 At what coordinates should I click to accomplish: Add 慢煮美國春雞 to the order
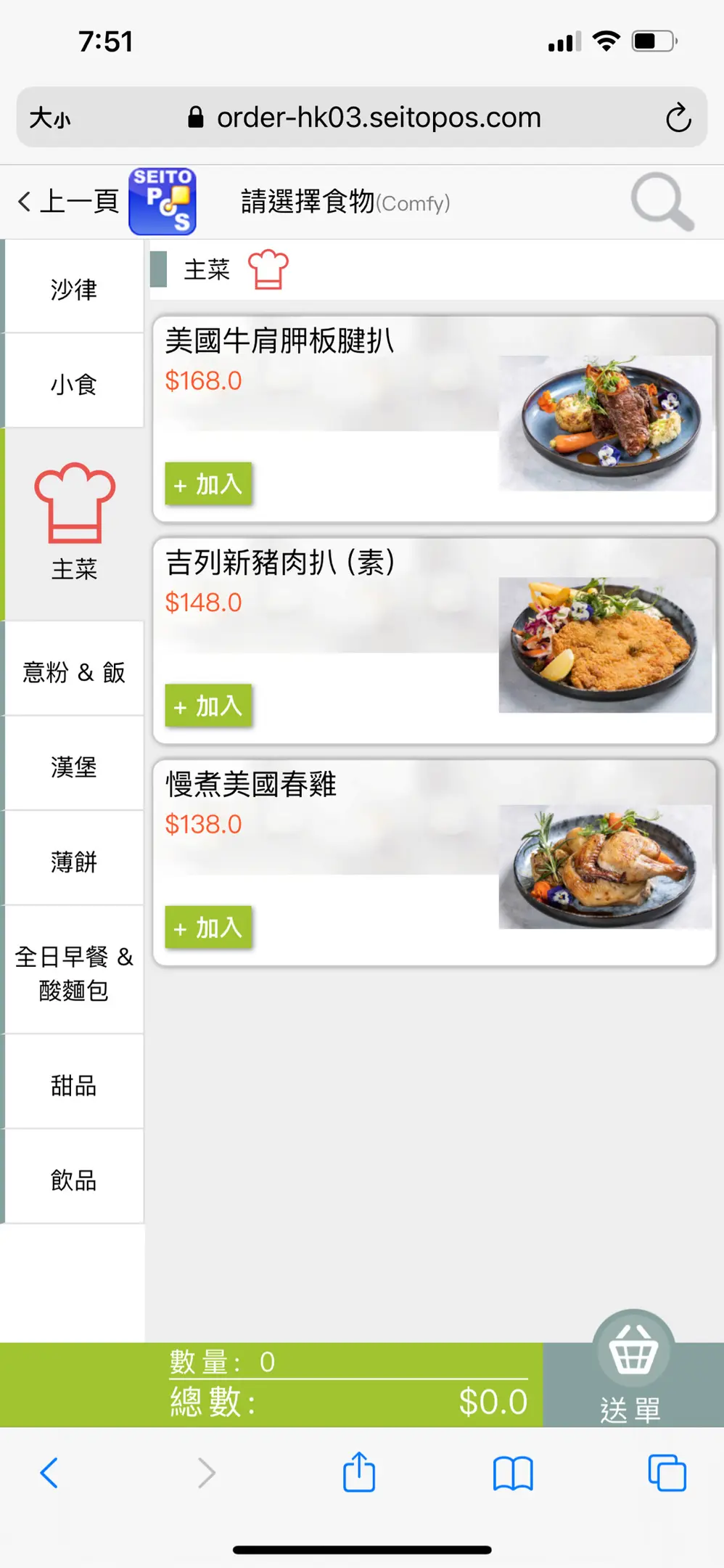[208, 927]
